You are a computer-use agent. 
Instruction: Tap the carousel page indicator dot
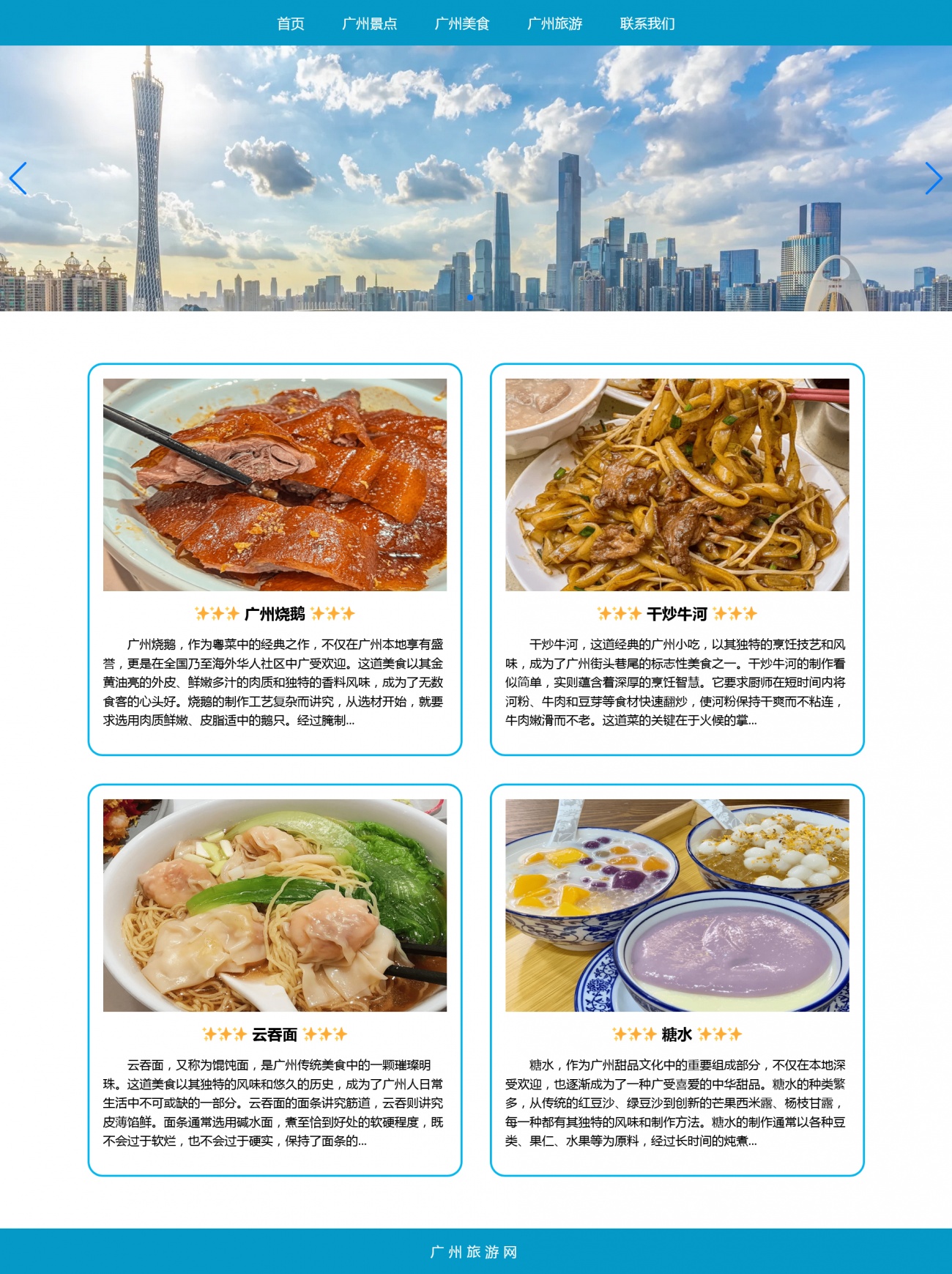[469, 297]
